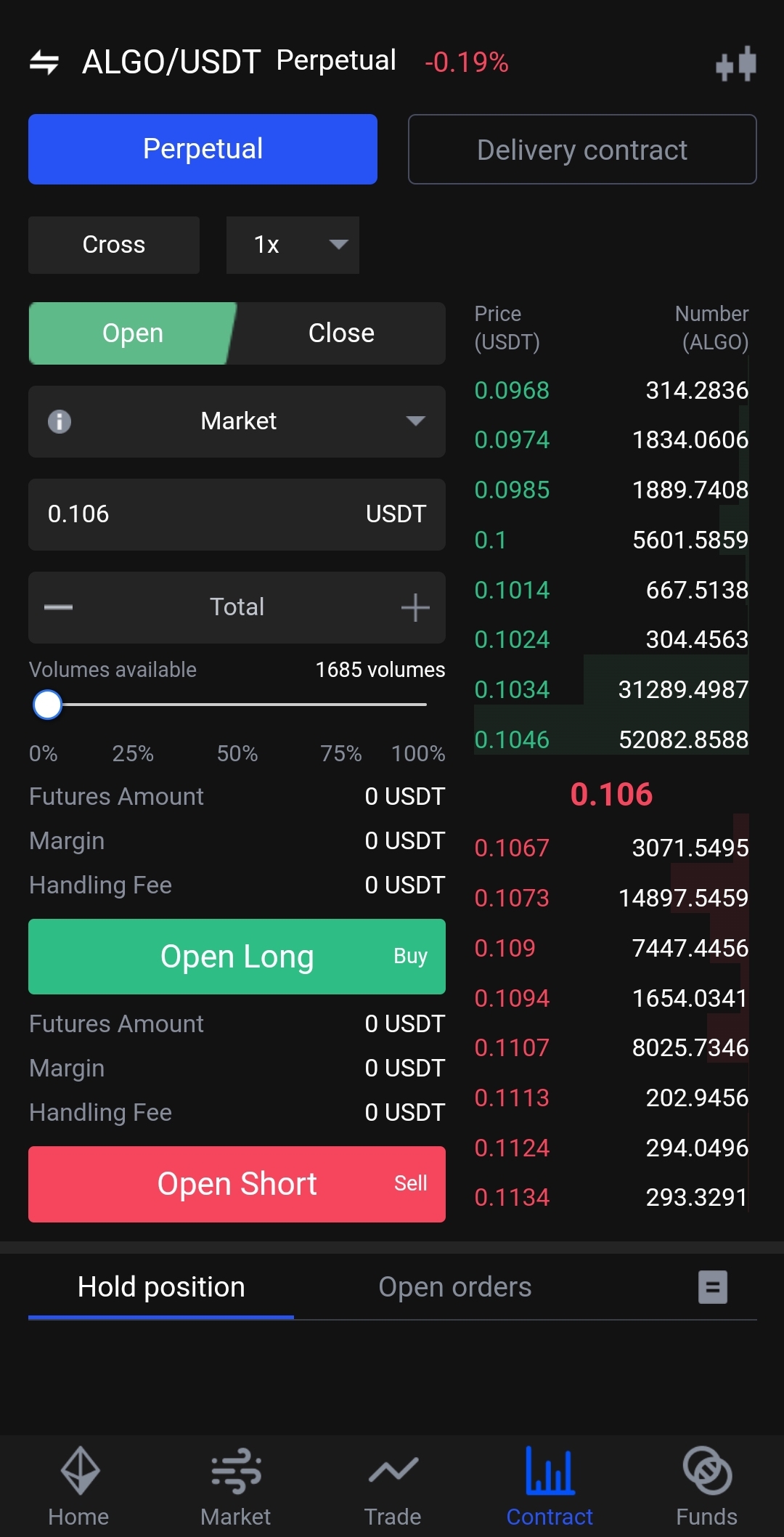Image resolution: width=784 pixels, height=1537 pixels.
Task: Switch to the Close tab
Action: pyautogui.click(x=341, y=333)
